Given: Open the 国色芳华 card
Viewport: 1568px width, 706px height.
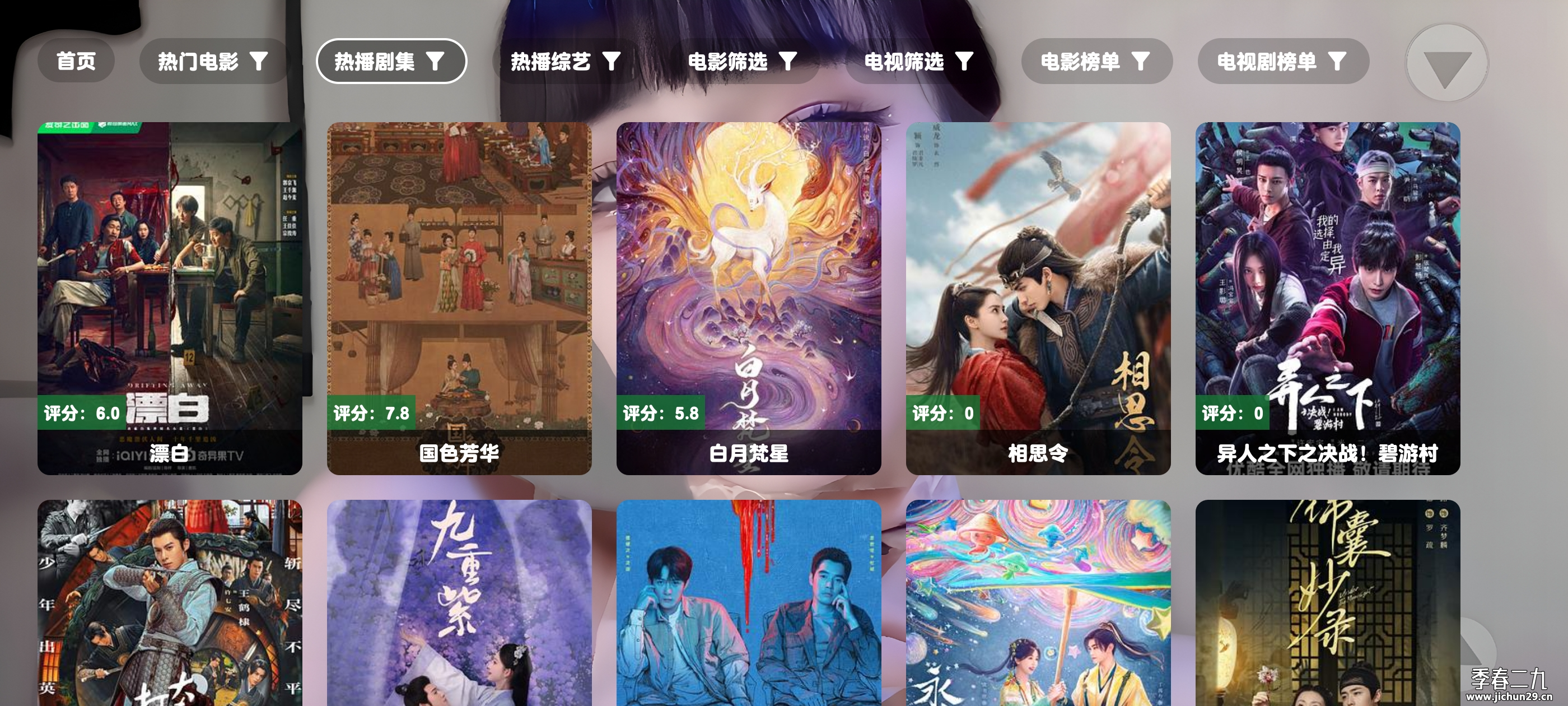Looking at the screenshot, I should click(x=459, y=298).
